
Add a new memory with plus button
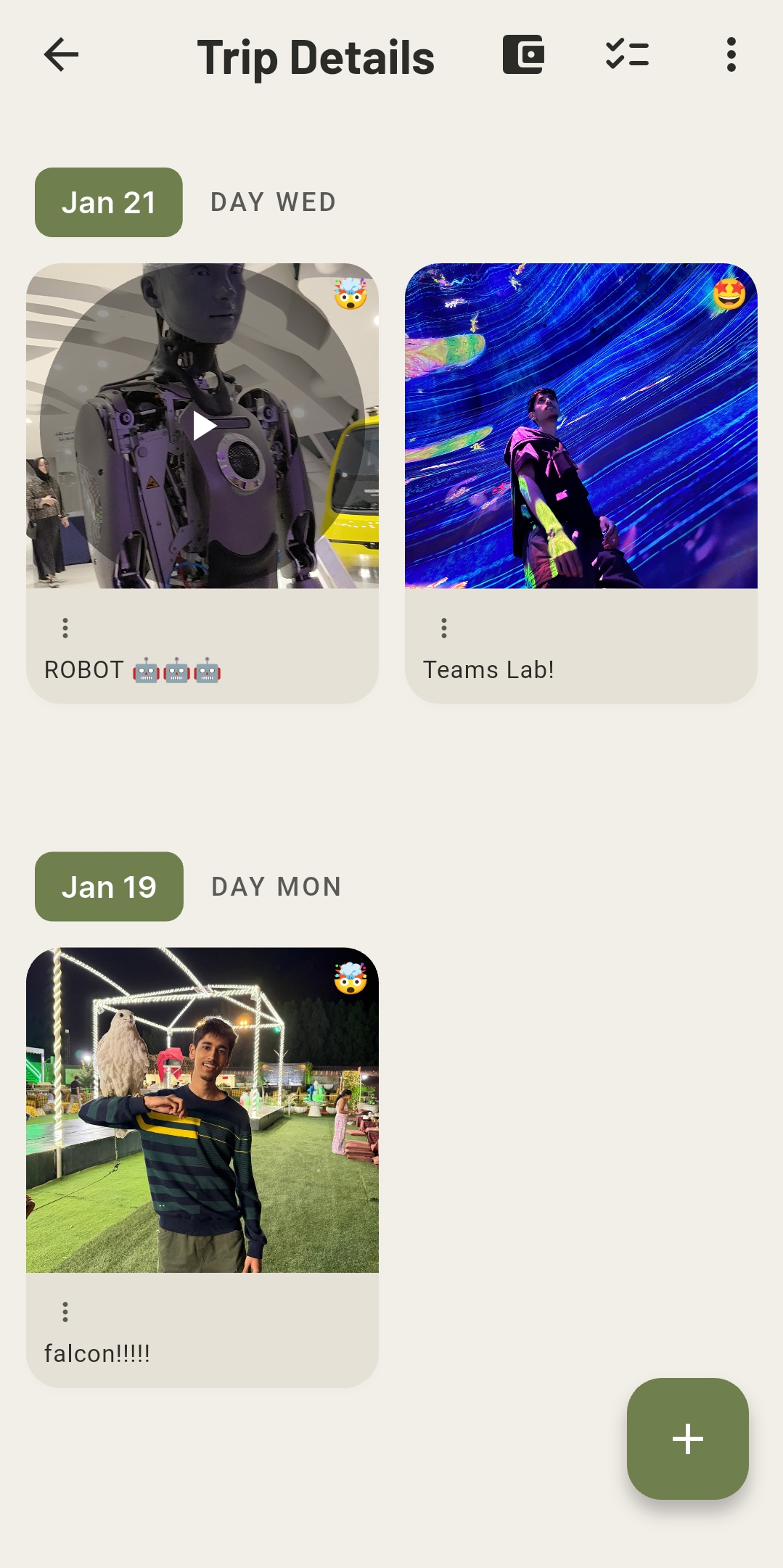[687, 1439]
